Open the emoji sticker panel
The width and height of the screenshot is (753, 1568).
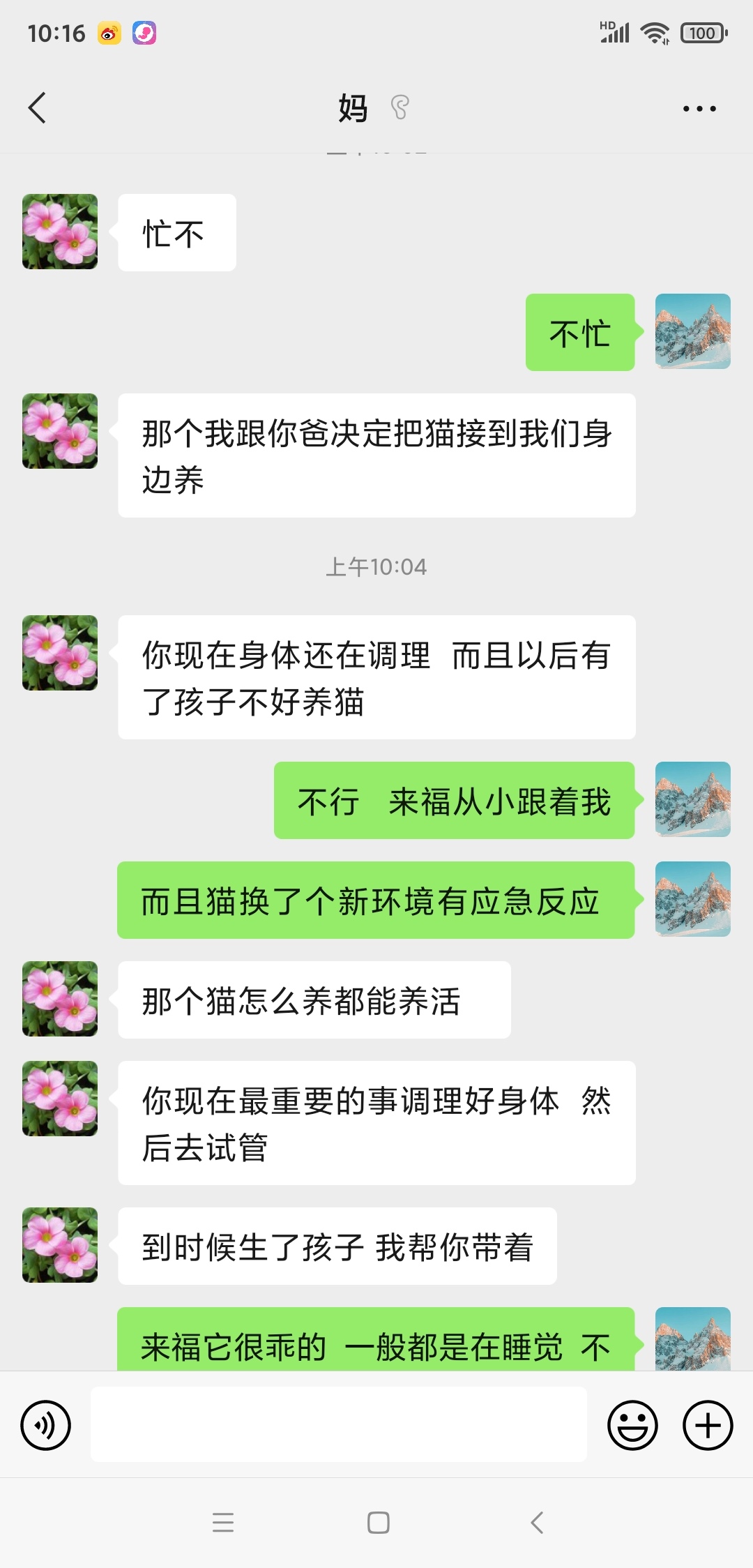[632, 1425]
